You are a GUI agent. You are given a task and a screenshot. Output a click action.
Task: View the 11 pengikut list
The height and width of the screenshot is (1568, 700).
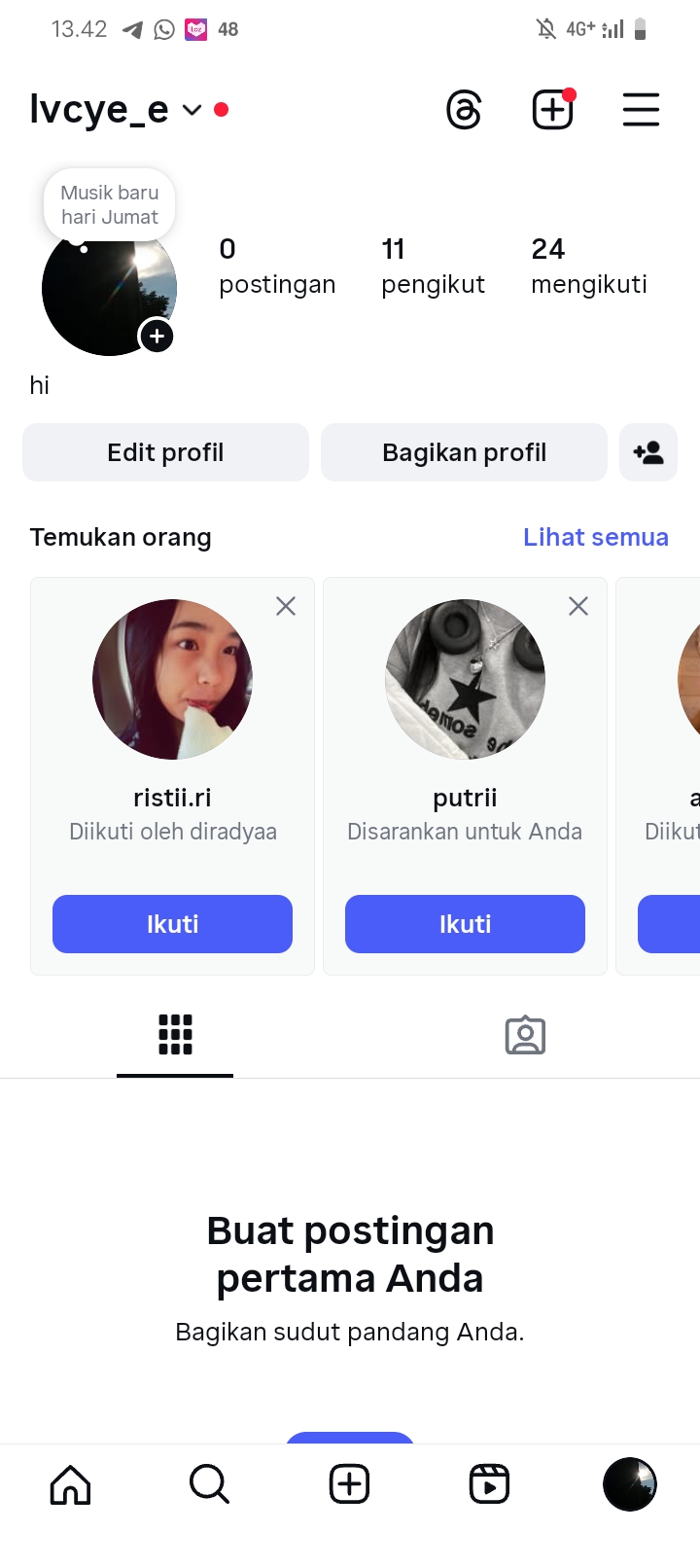433,267
